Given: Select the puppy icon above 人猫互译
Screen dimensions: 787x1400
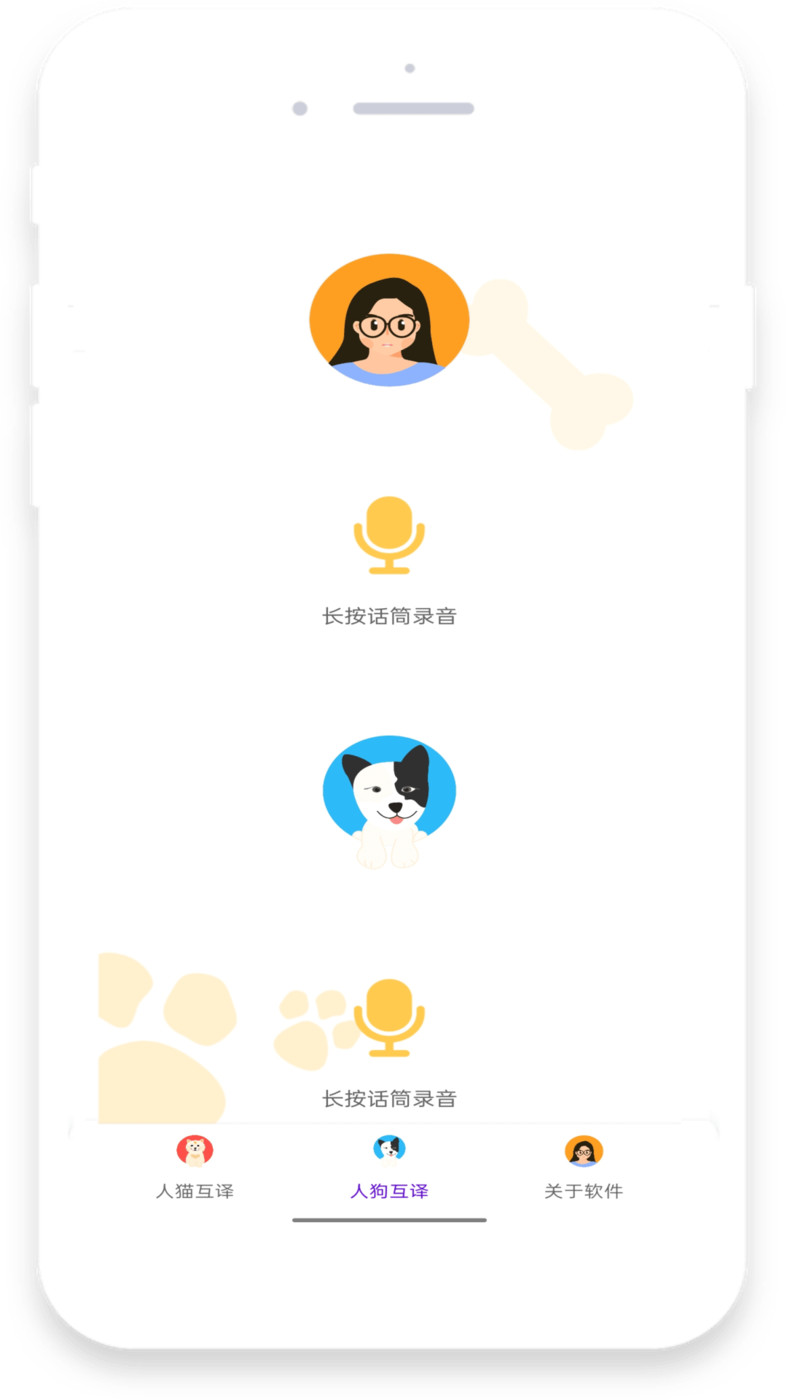Looking at the screenshot, I should pos(194,1150).
